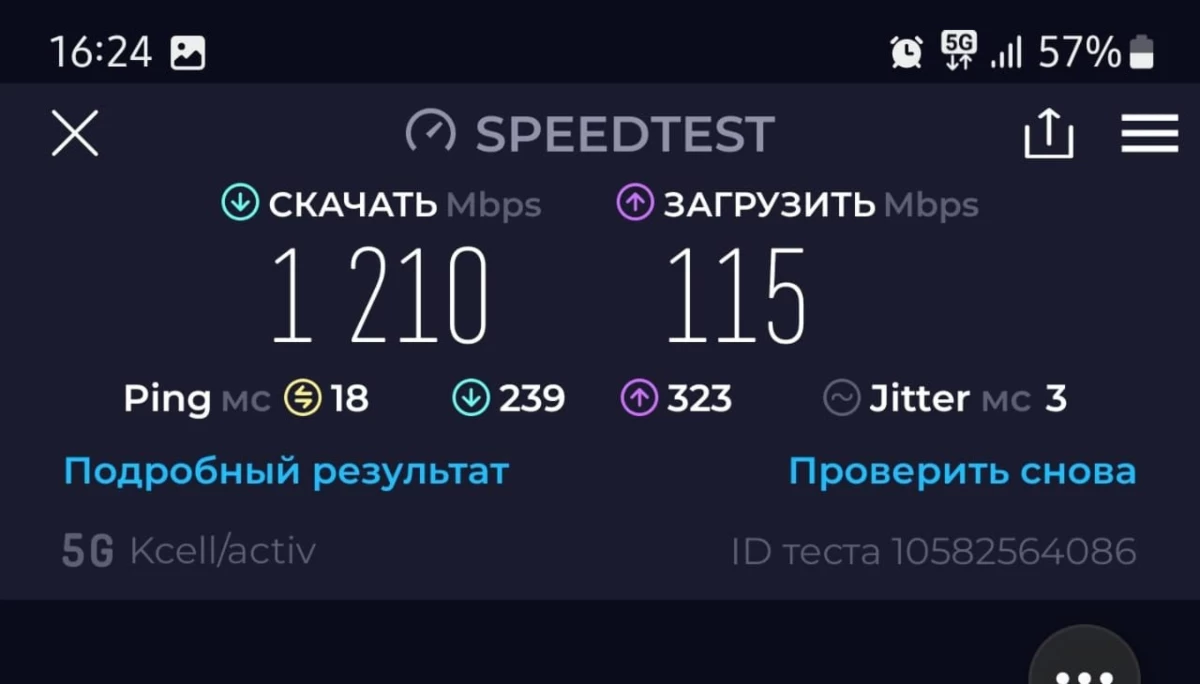Screen dimensions: 1200x684
Task: Open Подробный результат link
Action: [286, 471]
